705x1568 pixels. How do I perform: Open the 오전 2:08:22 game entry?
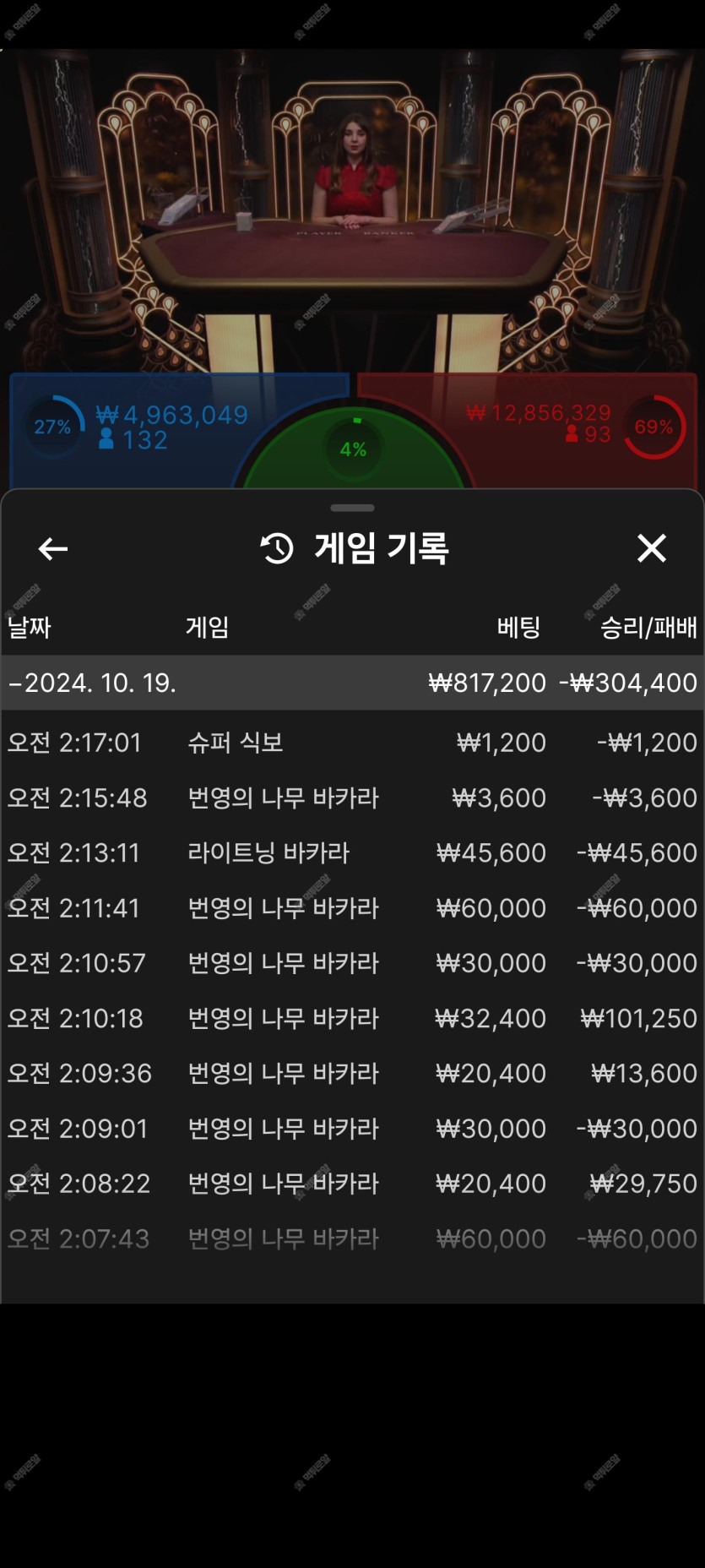(x=353, y=1184)
